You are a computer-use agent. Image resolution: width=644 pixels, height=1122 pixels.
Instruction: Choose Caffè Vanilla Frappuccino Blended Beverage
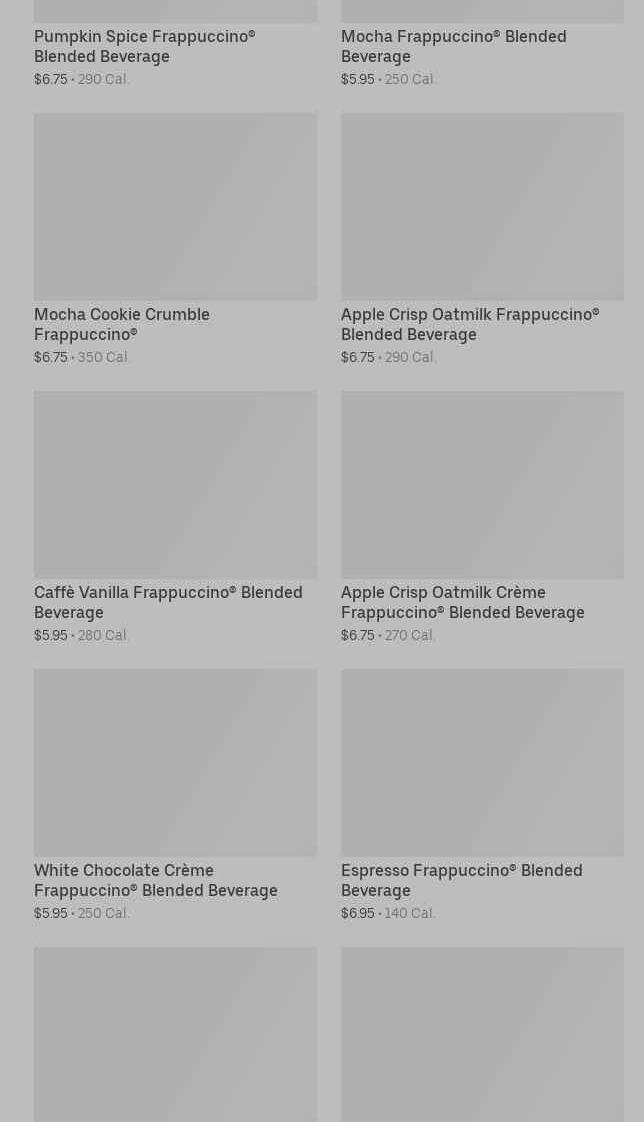pyautogui.click(x=175, y=518)
